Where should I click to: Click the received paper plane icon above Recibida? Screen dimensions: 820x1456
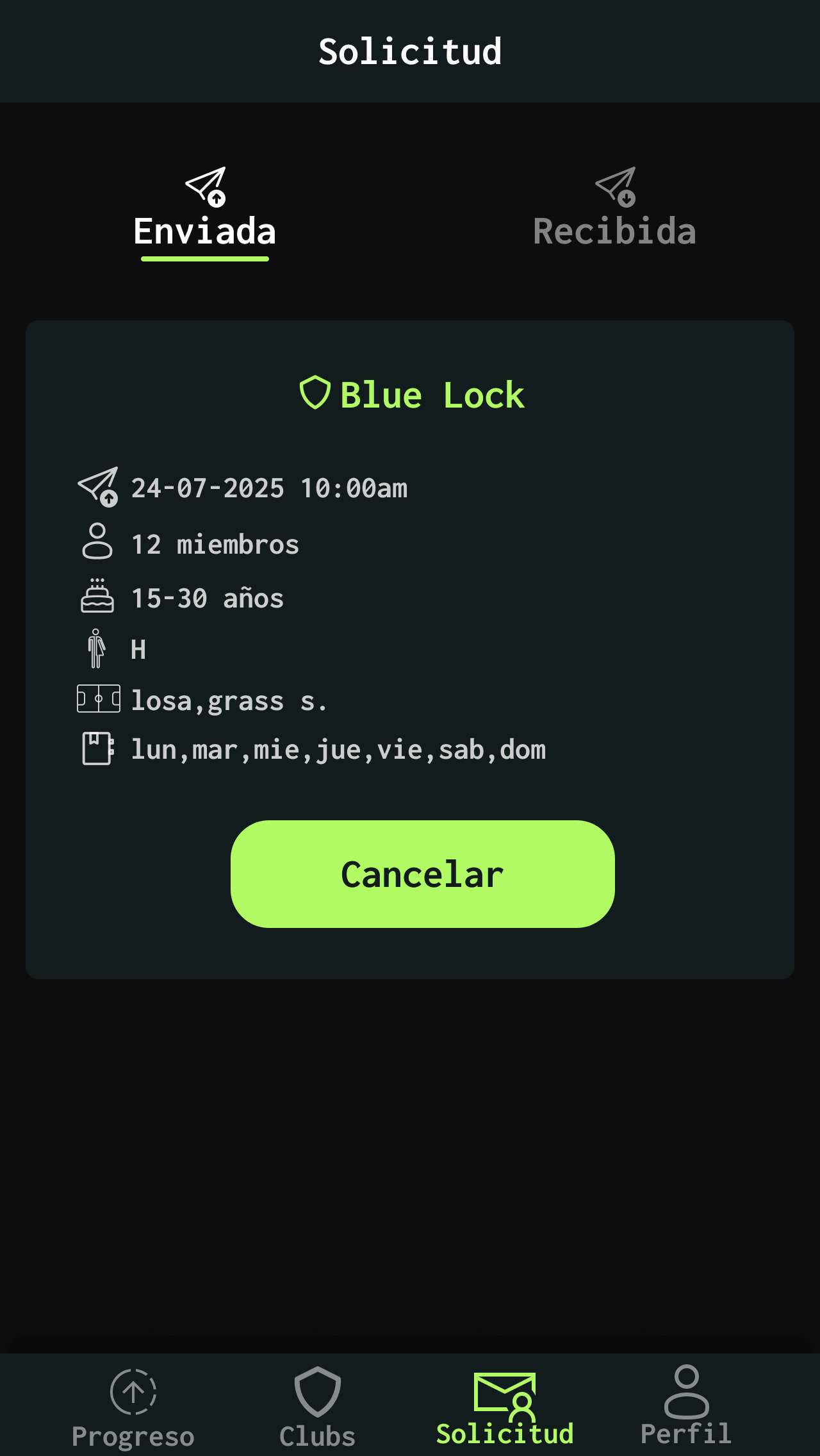tap(616, 185)
